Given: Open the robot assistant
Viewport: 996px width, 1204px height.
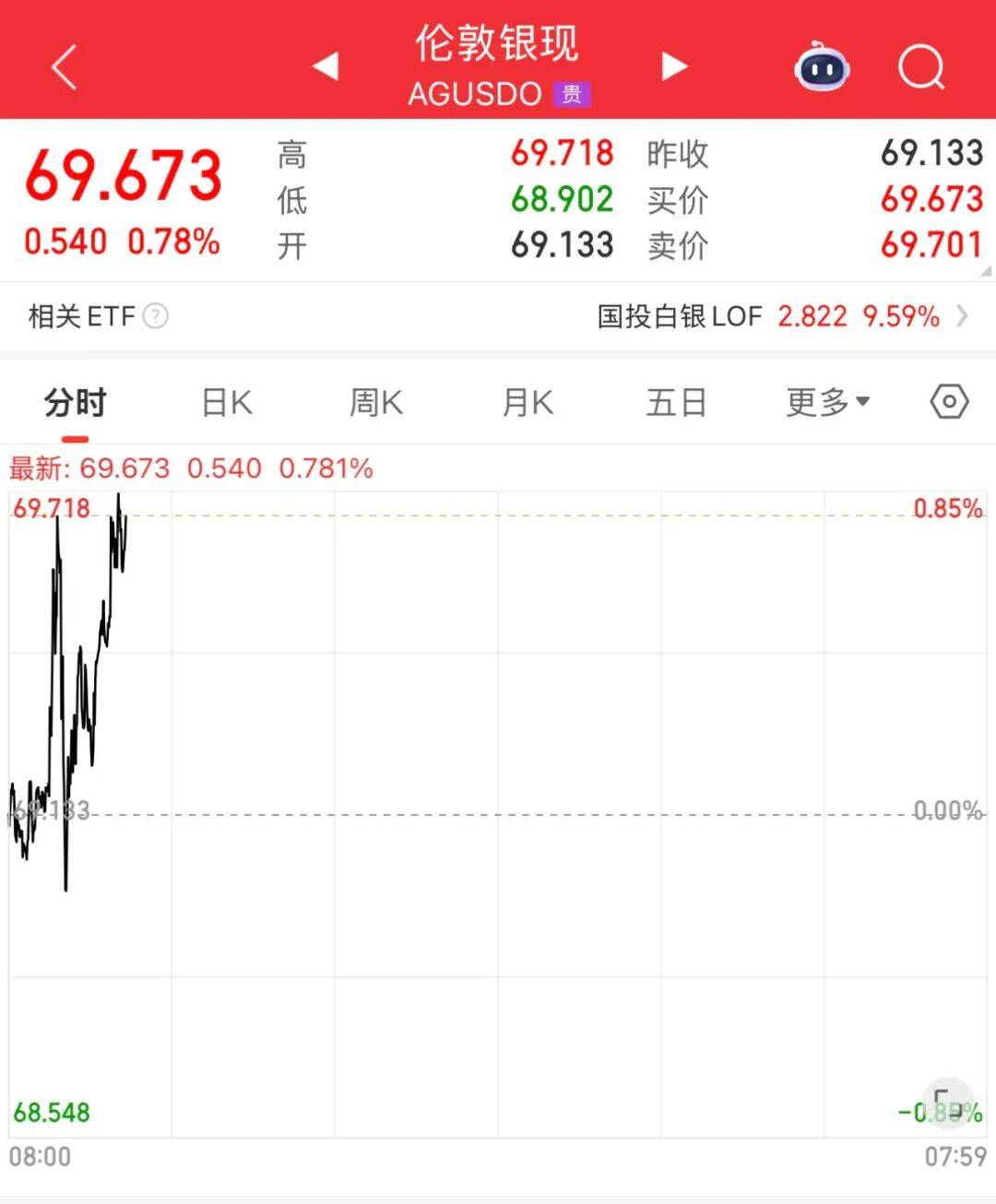Looking at the screenshot, I should (821, 67).
